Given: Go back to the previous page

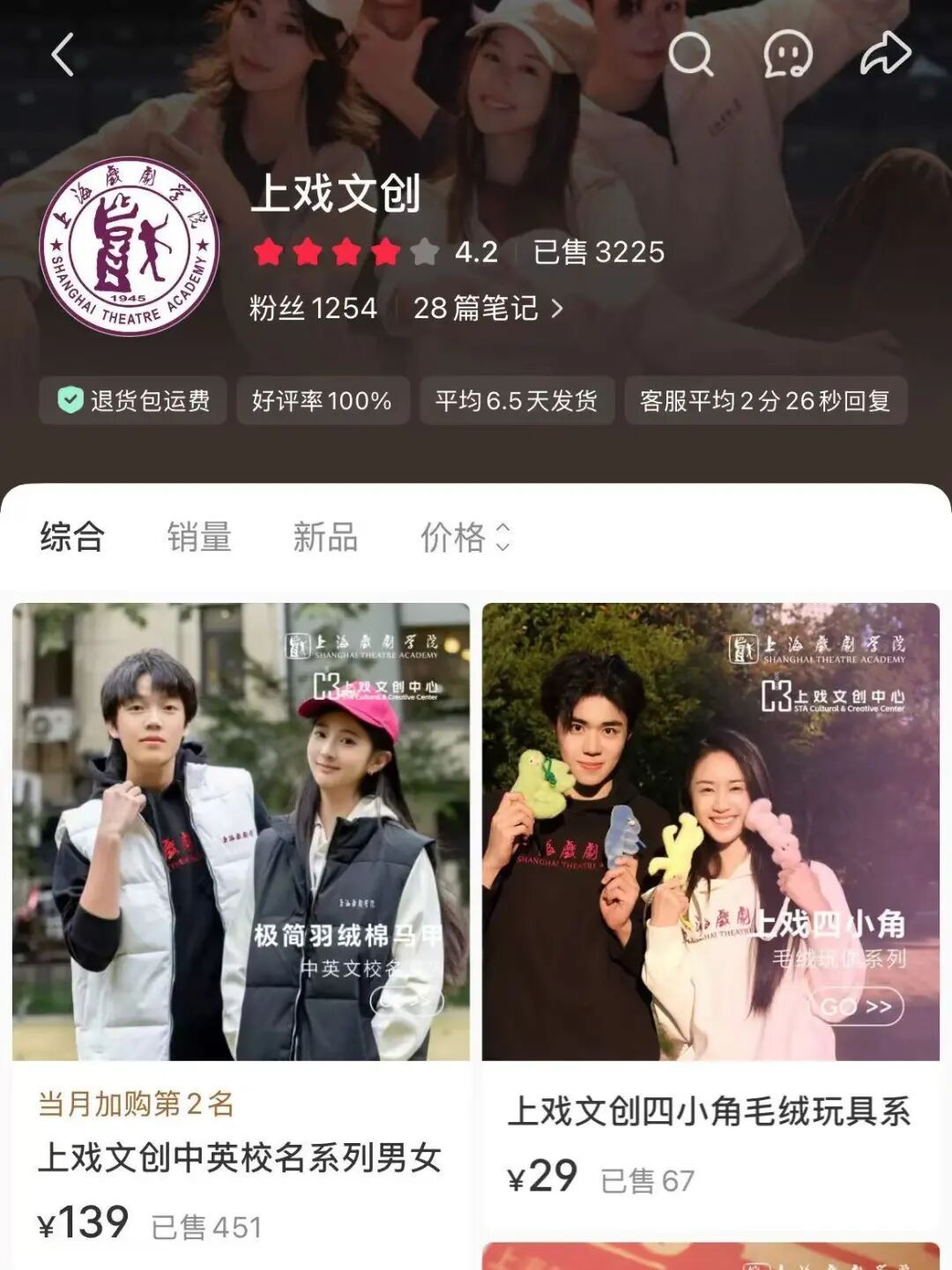Looking at the screenshot, I should pos(63,55).
